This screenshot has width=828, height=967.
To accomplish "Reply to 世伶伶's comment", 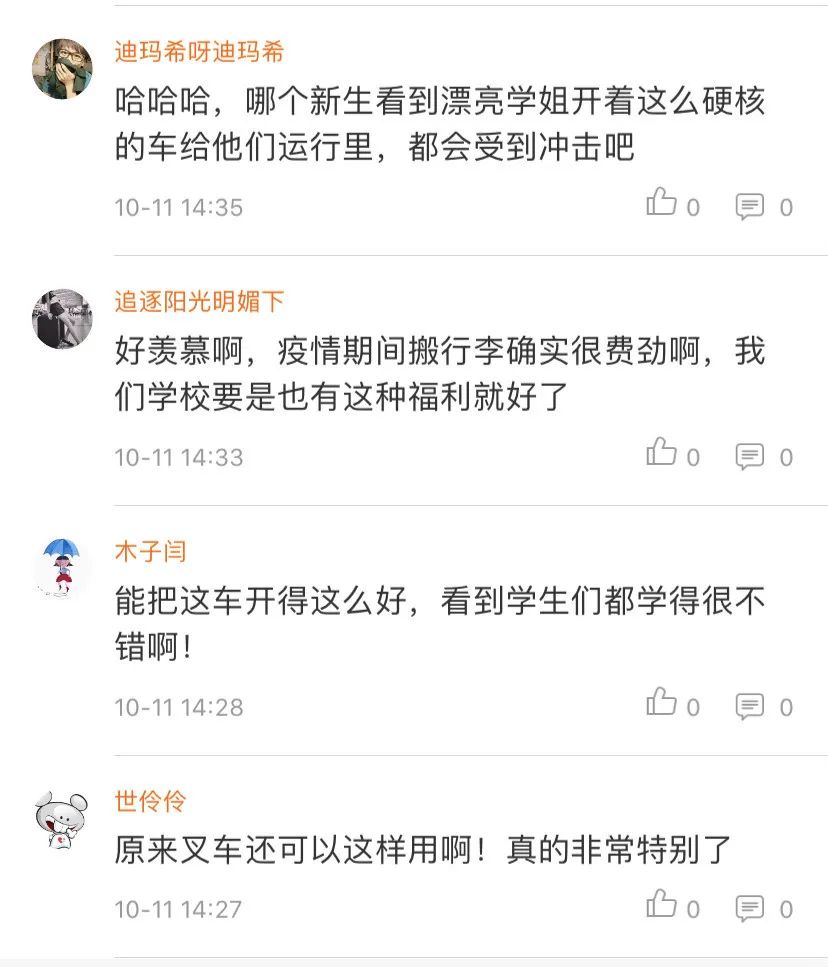I will click(750, 909).
